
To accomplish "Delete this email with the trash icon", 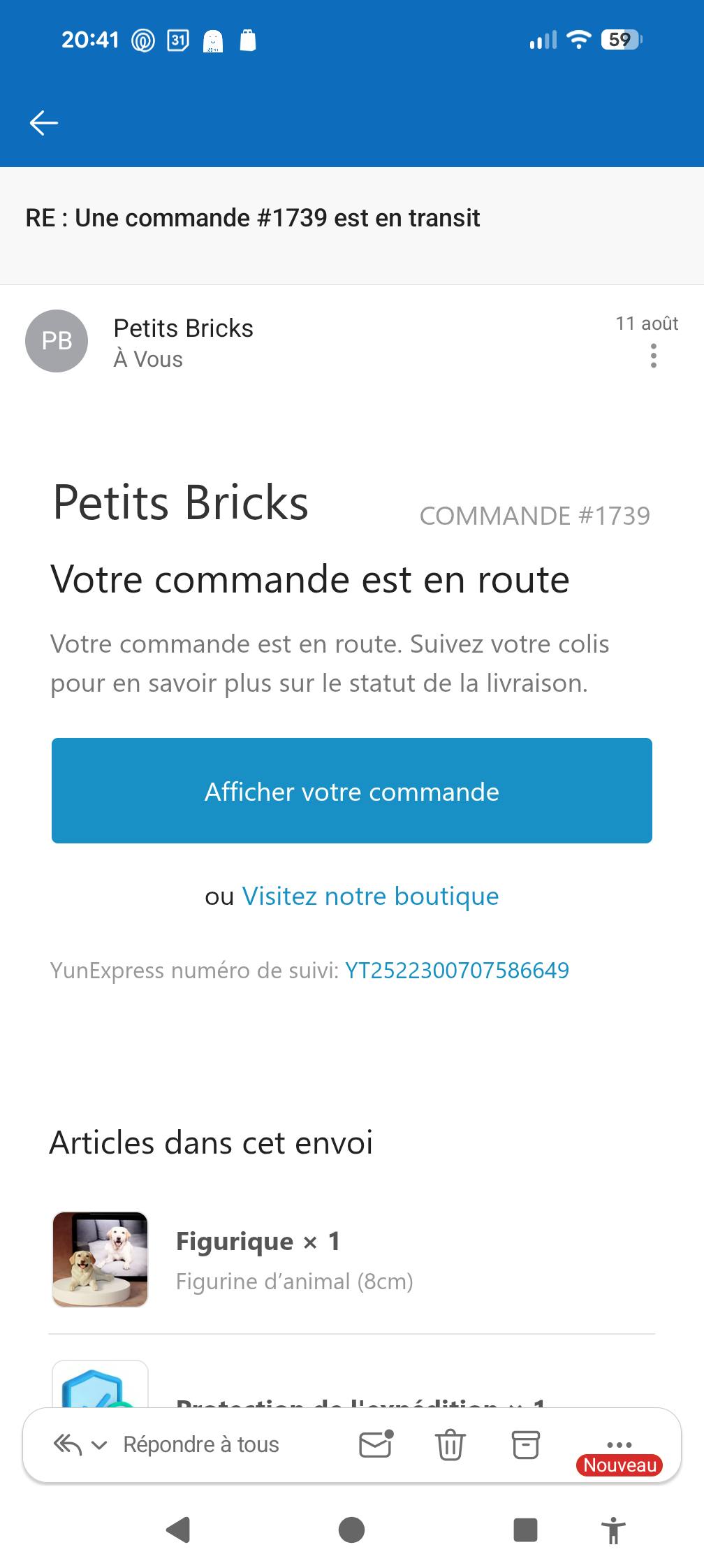I will tap(450, 1444).
